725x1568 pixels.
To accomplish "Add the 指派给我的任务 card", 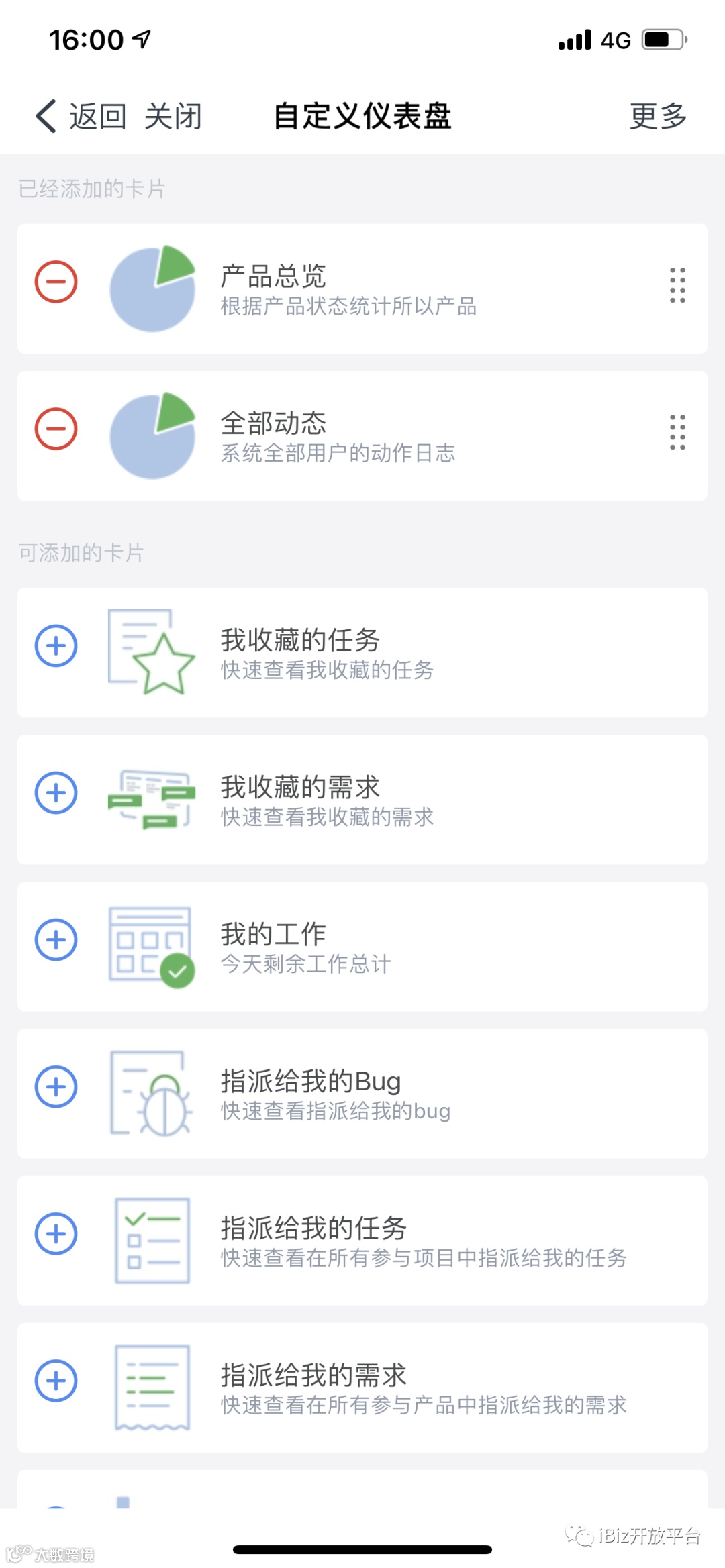I will [56, 1234].
